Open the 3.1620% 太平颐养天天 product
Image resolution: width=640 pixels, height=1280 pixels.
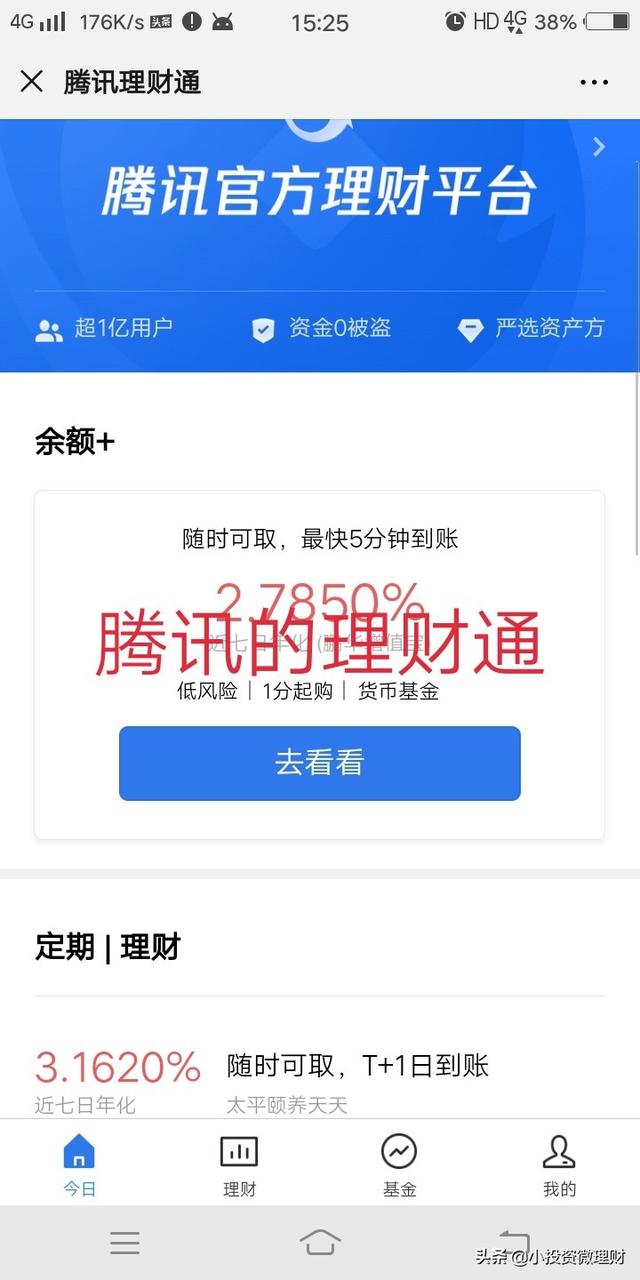pos(320,1080)
